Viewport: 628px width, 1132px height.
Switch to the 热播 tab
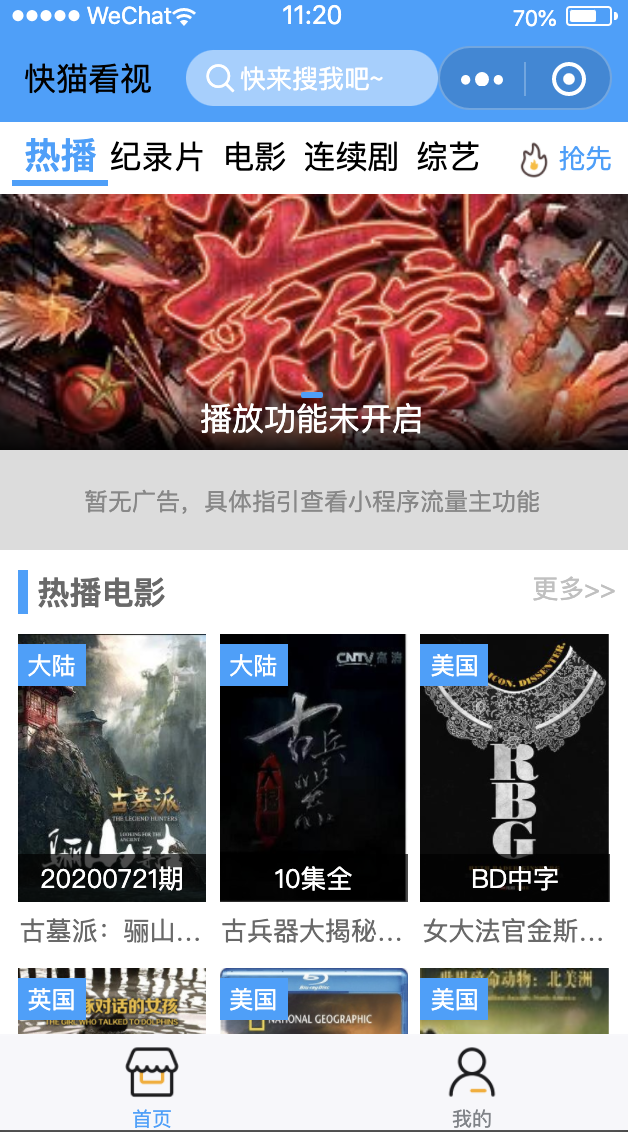tap(60, 157)
